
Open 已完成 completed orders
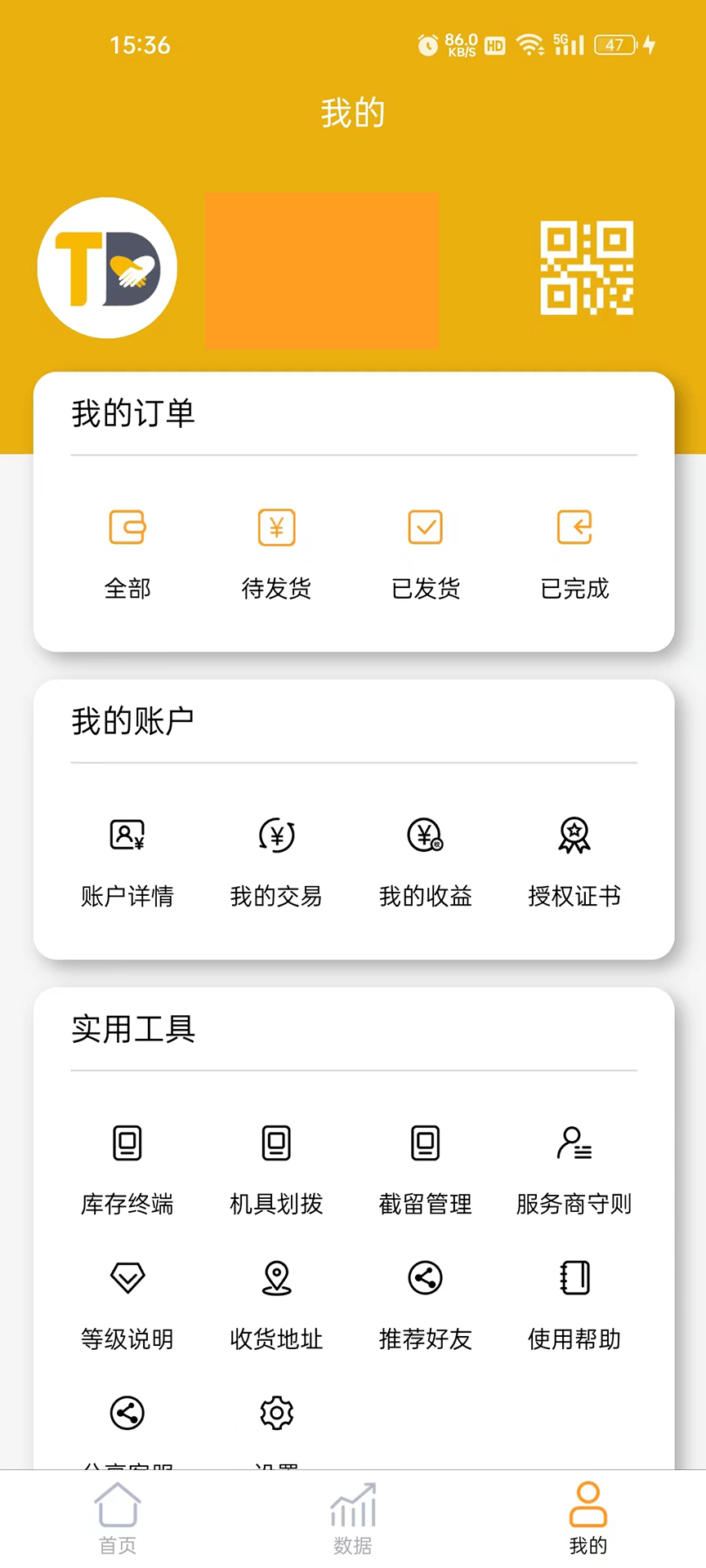click(x=574, y=552)
